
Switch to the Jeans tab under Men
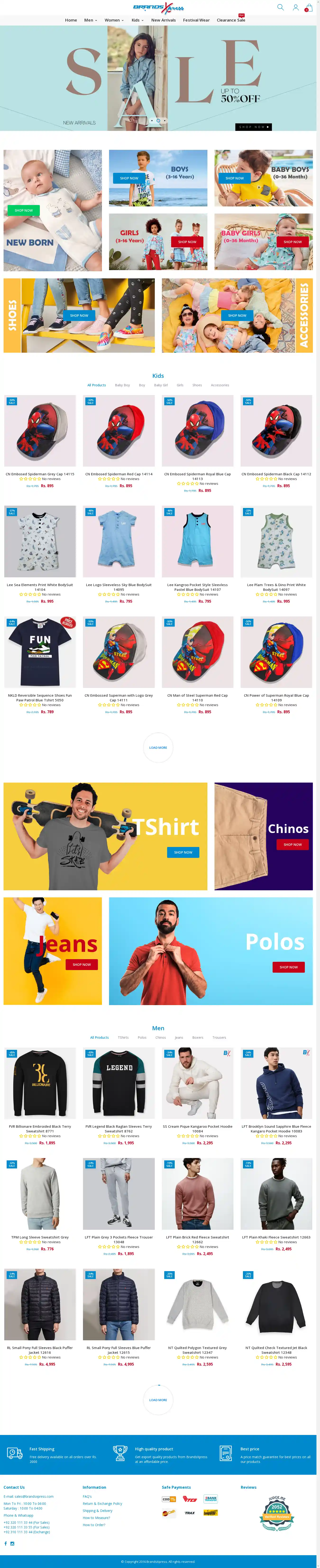pyautogui.click(x=178, y=1038)
